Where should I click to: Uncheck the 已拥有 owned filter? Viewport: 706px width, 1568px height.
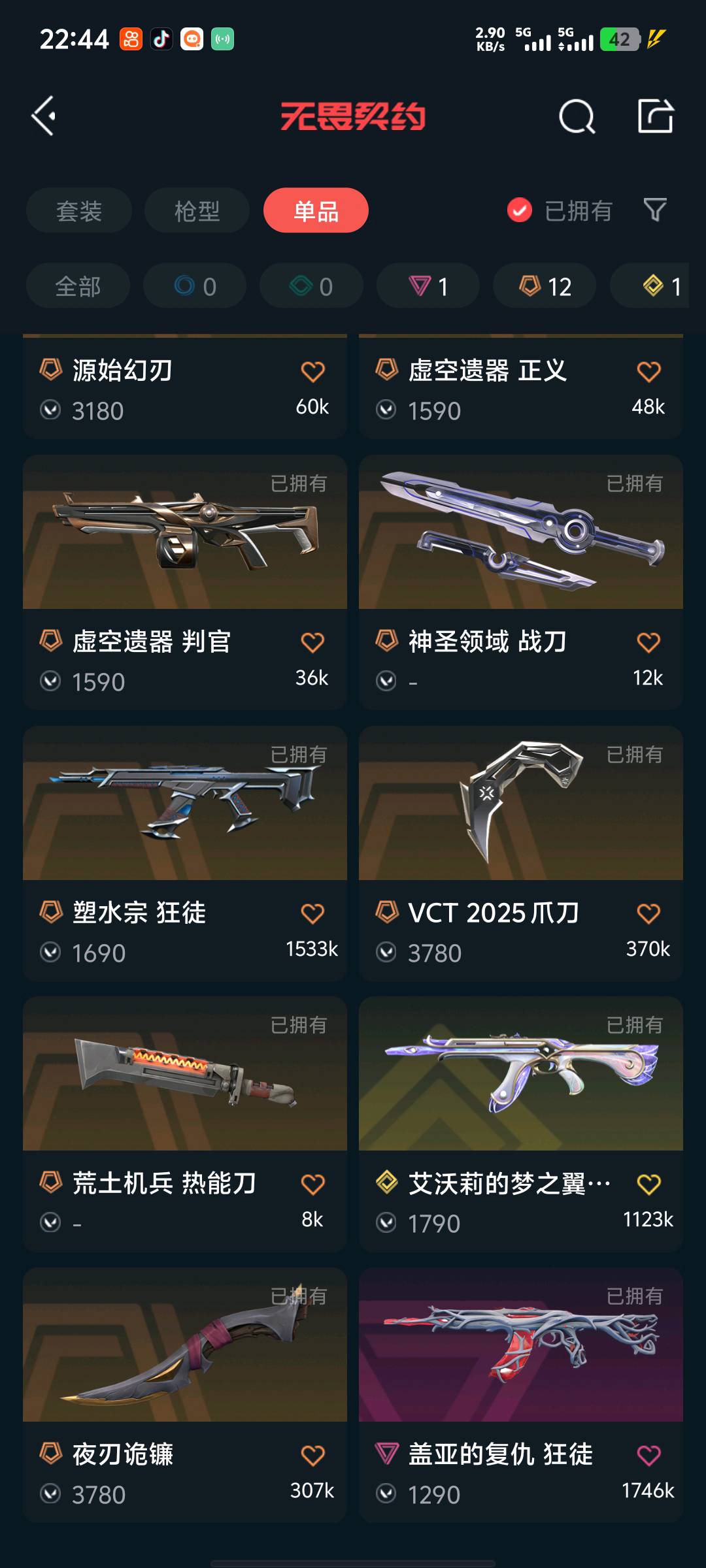[x=520, y=210]
